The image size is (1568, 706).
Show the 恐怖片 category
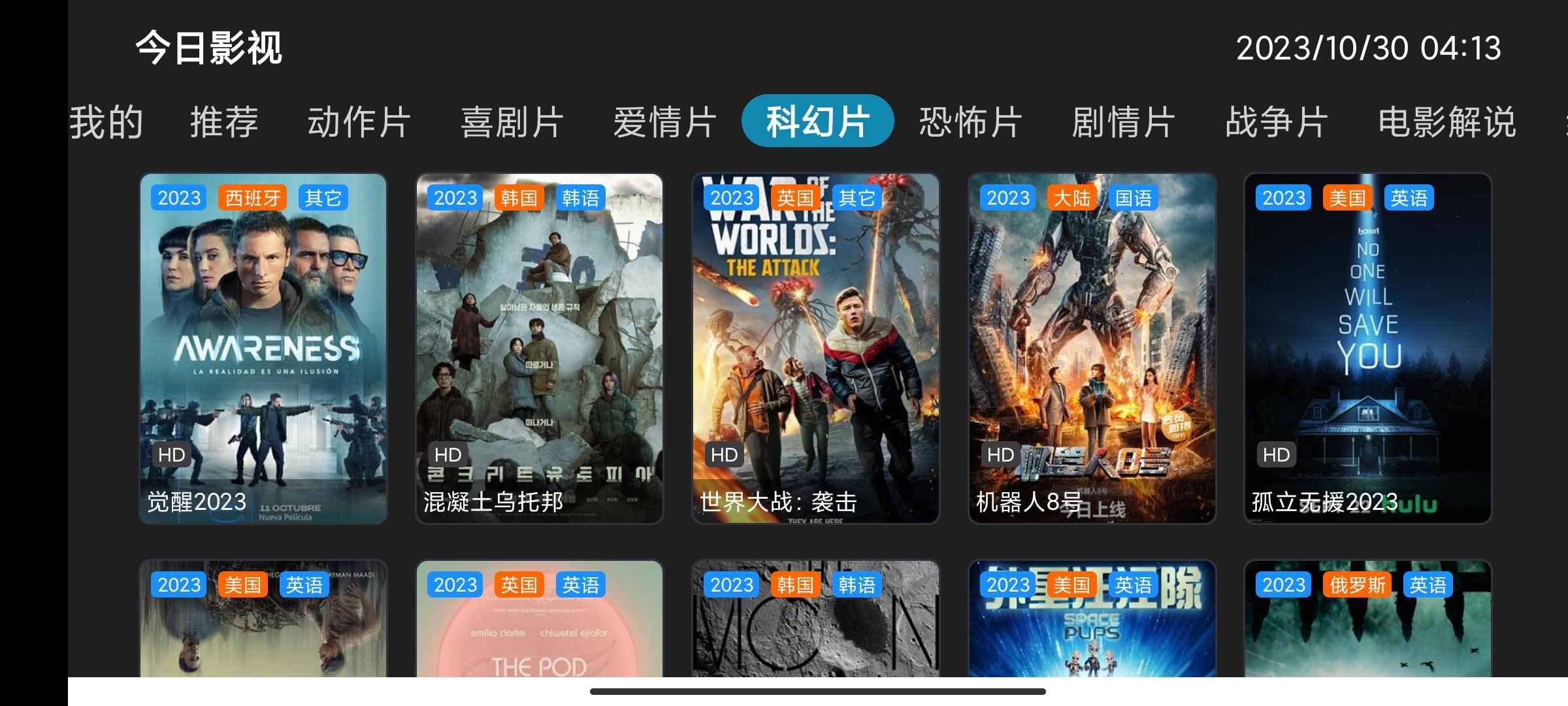click(x=971, y=122)
